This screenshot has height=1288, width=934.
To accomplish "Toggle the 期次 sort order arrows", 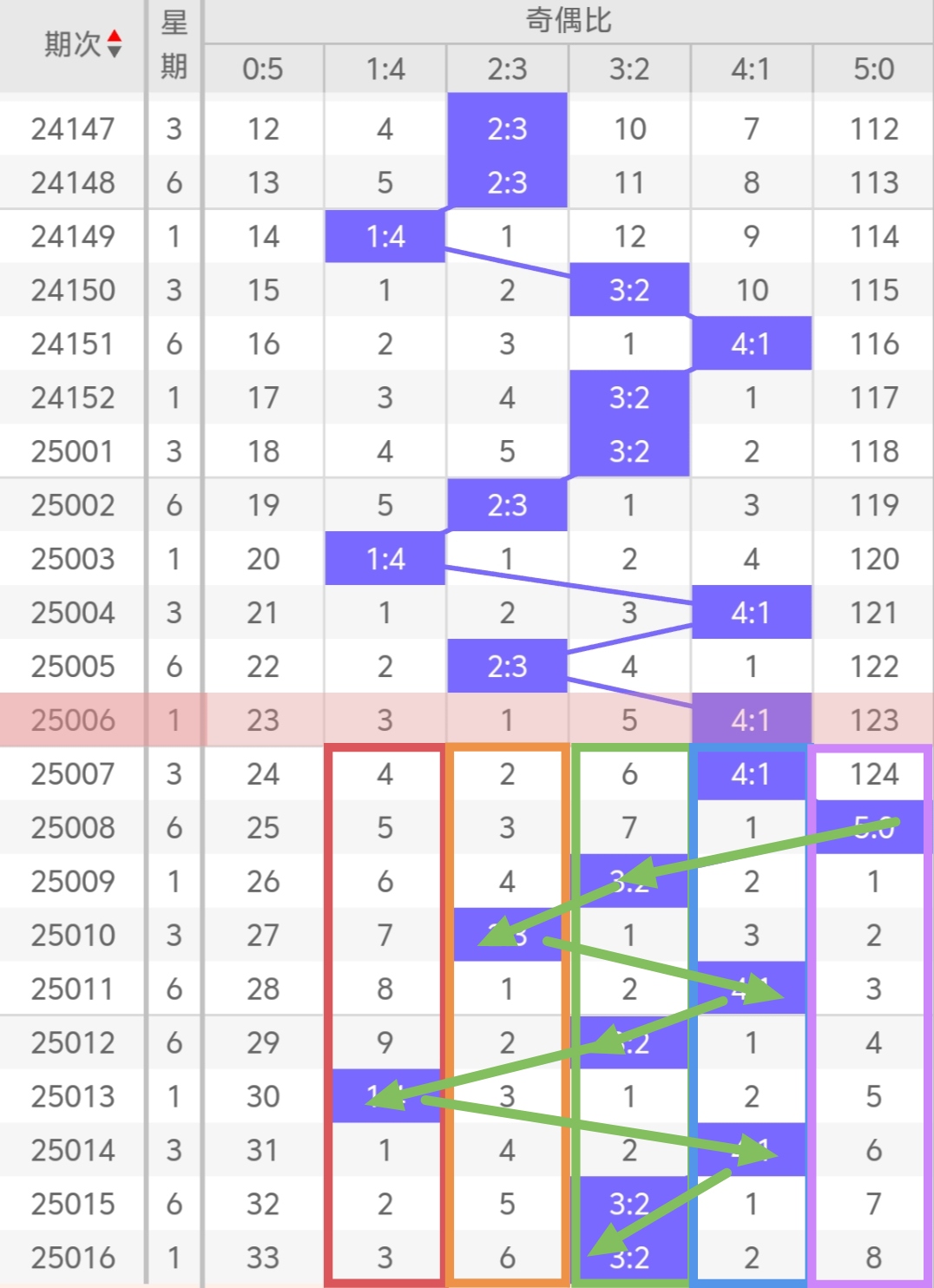I will [115, 44].
